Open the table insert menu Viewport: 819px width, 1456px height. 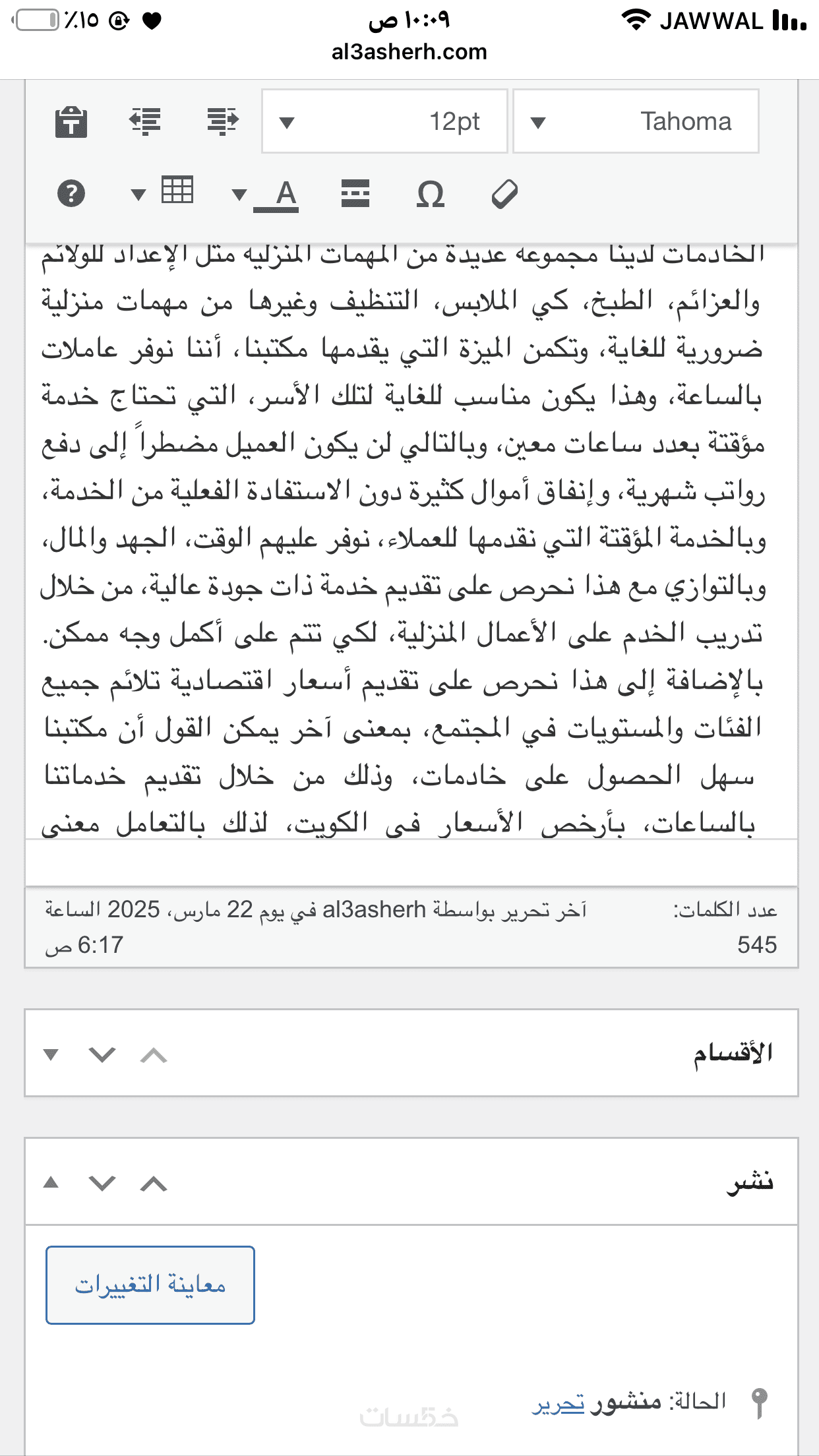point(177,191)
